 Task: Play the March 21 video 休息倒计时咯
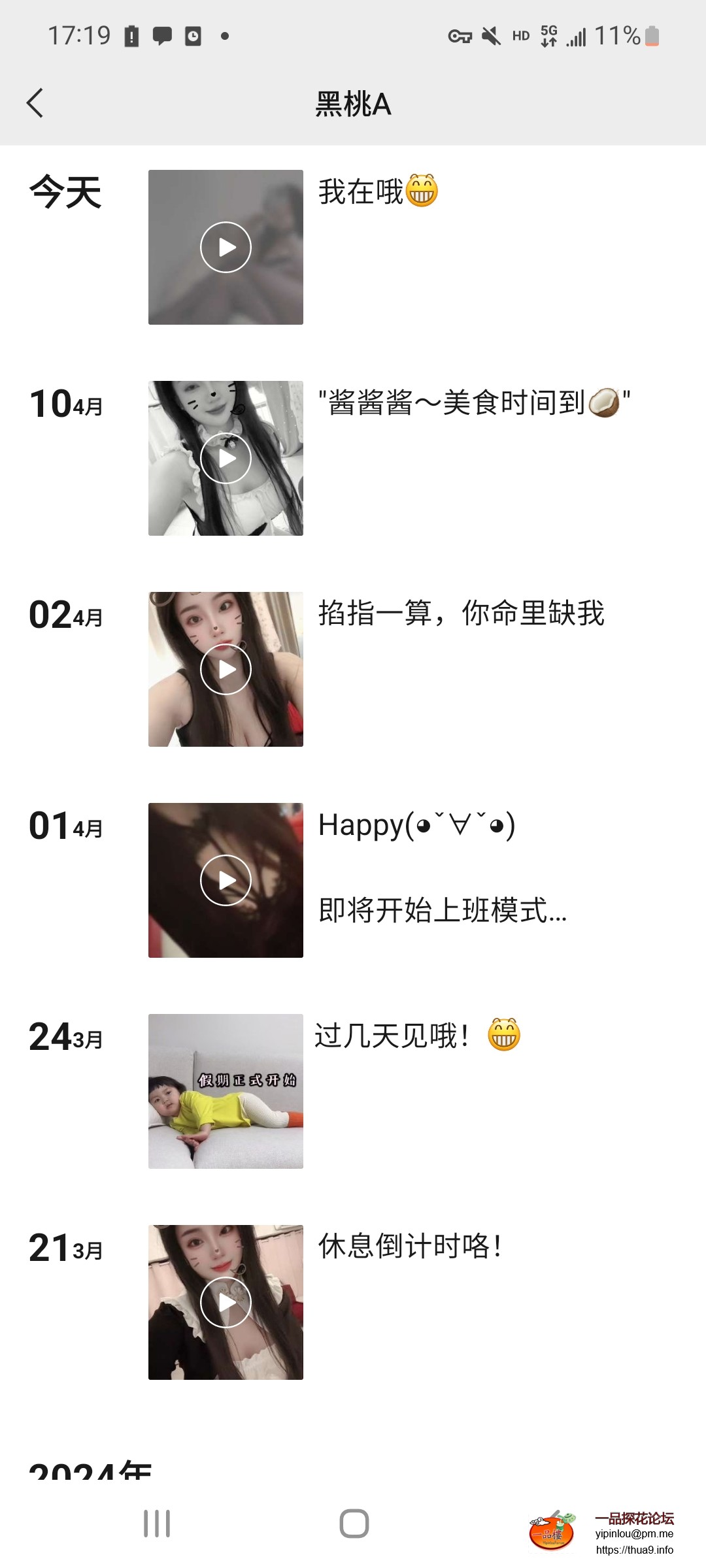(x=226, y=1302)
